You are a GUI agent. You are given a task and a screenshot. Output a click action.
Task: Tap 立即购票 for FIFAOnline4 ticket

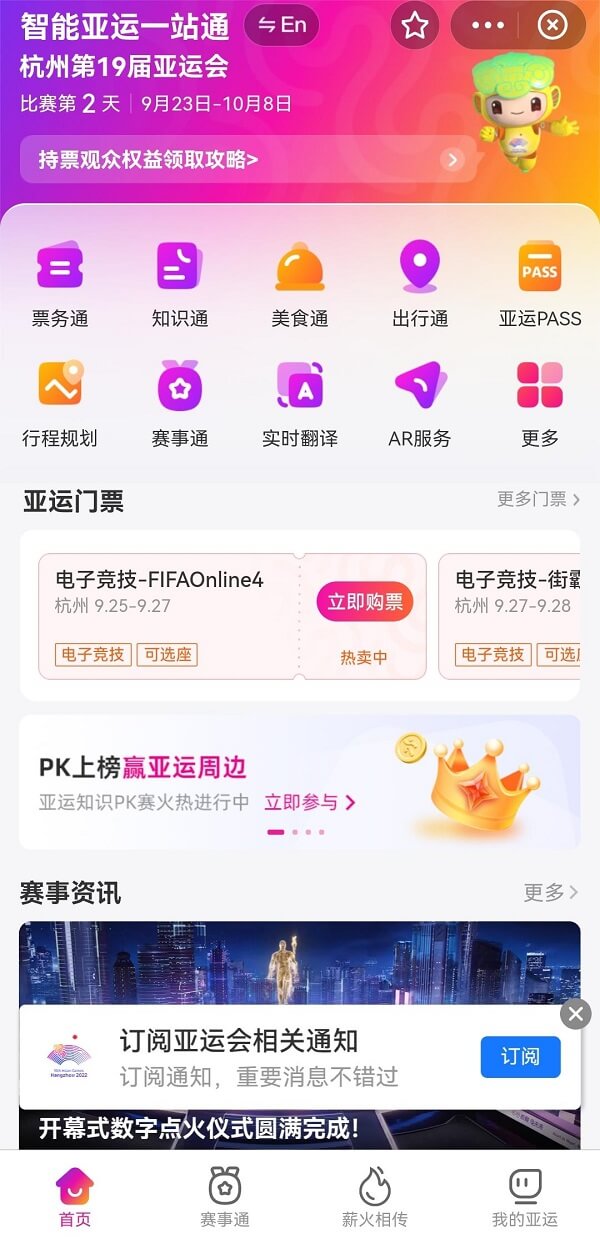[365, 602]
